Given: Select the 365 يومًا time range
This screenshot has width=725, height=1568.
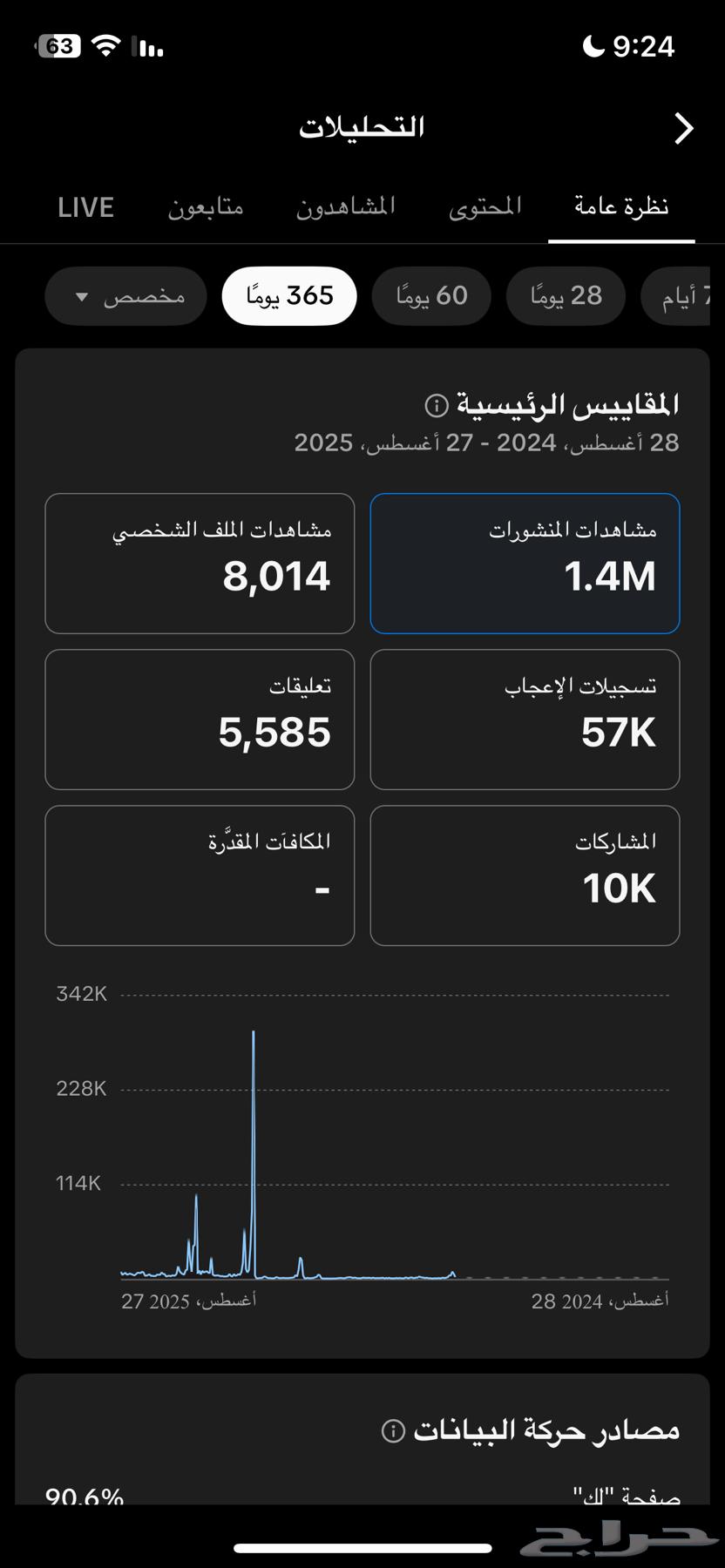Looking at the screenshot, I should [288, 296].
